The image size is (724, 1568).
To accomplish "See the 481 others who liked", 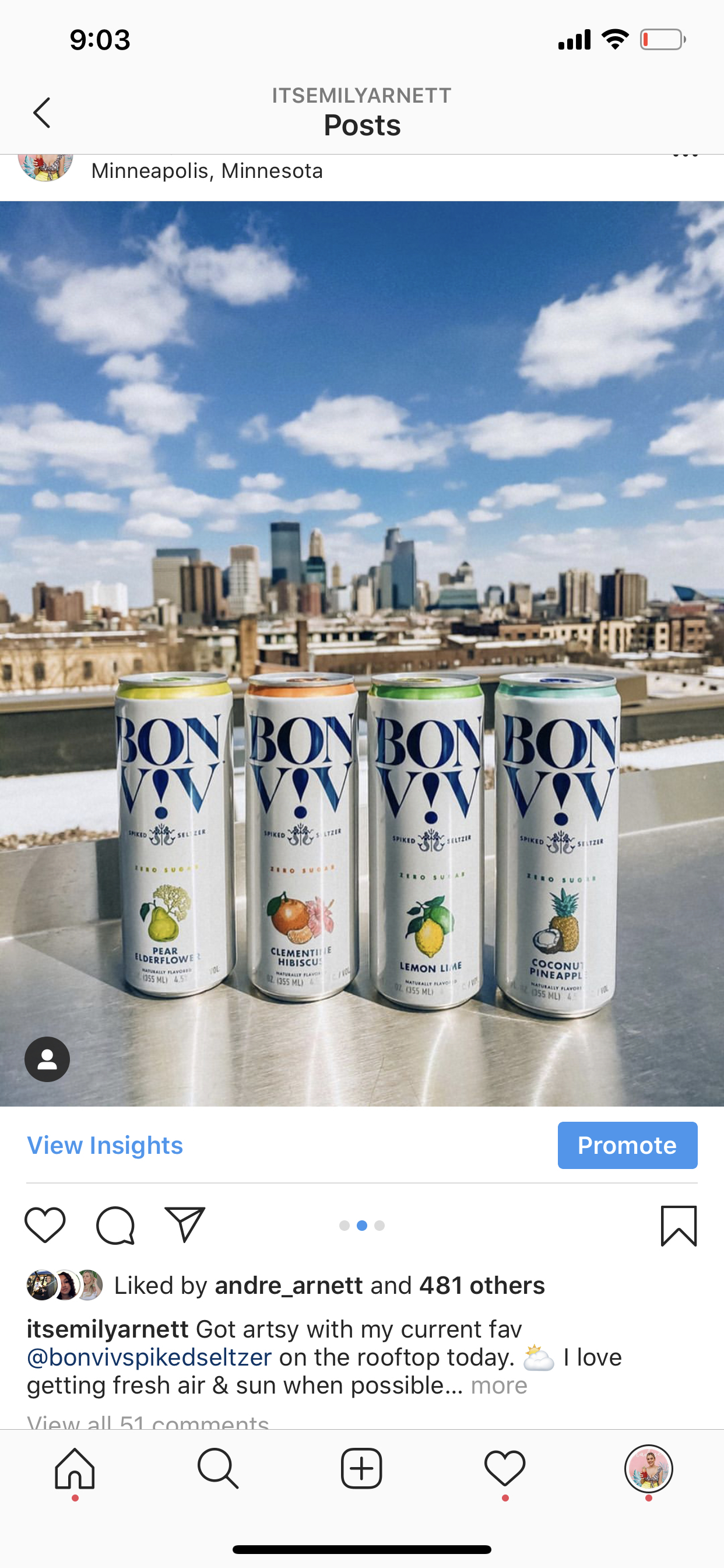I will click(x=482, y=1285).
